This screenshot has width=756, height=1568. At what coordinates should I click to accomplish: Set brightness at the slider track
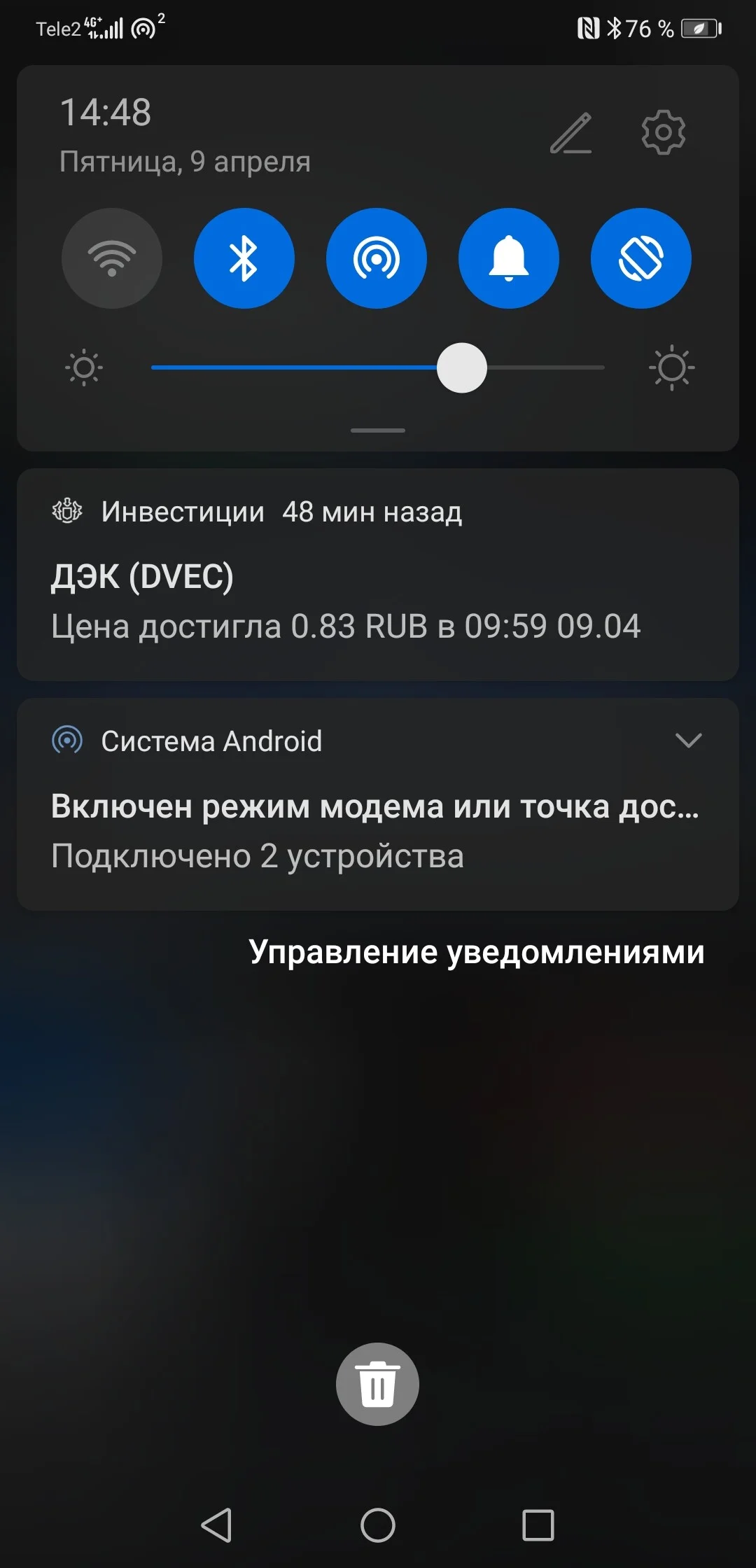tap(378, 367)
